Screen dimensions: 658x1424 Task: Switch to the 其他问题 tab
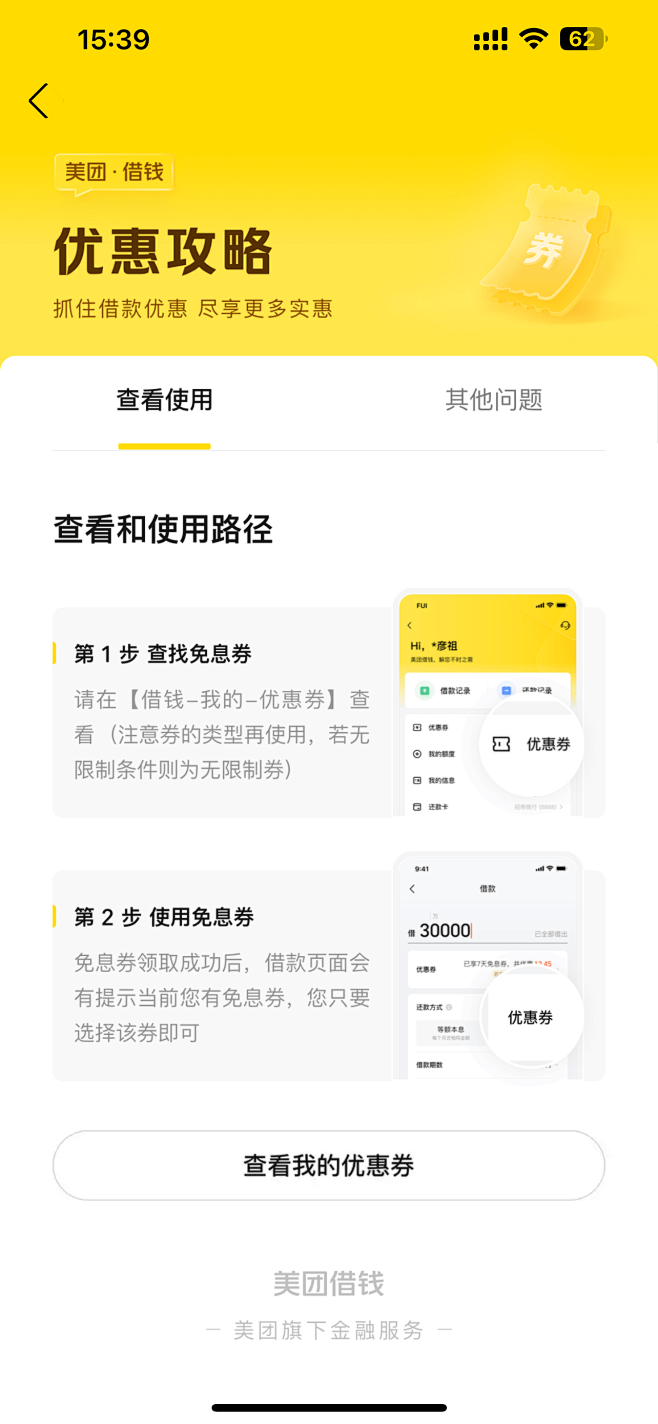tap(494, 401)
